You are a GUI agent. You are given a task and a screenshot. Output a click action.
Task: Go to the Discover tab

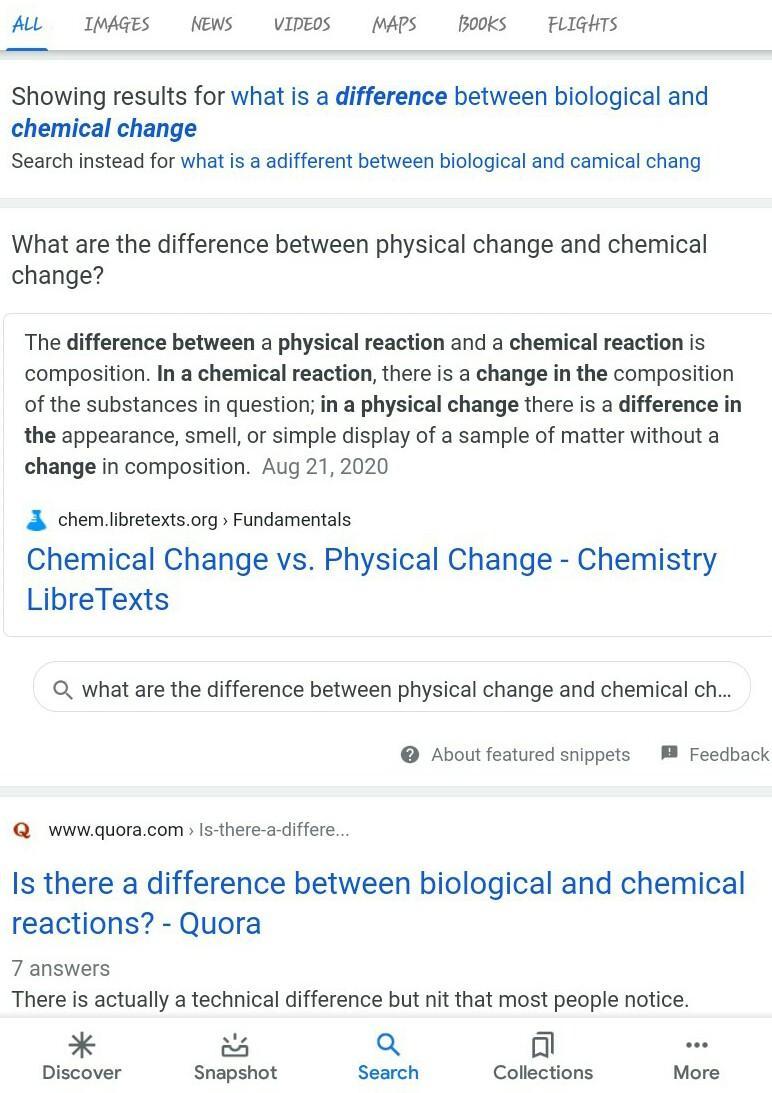81,1057
